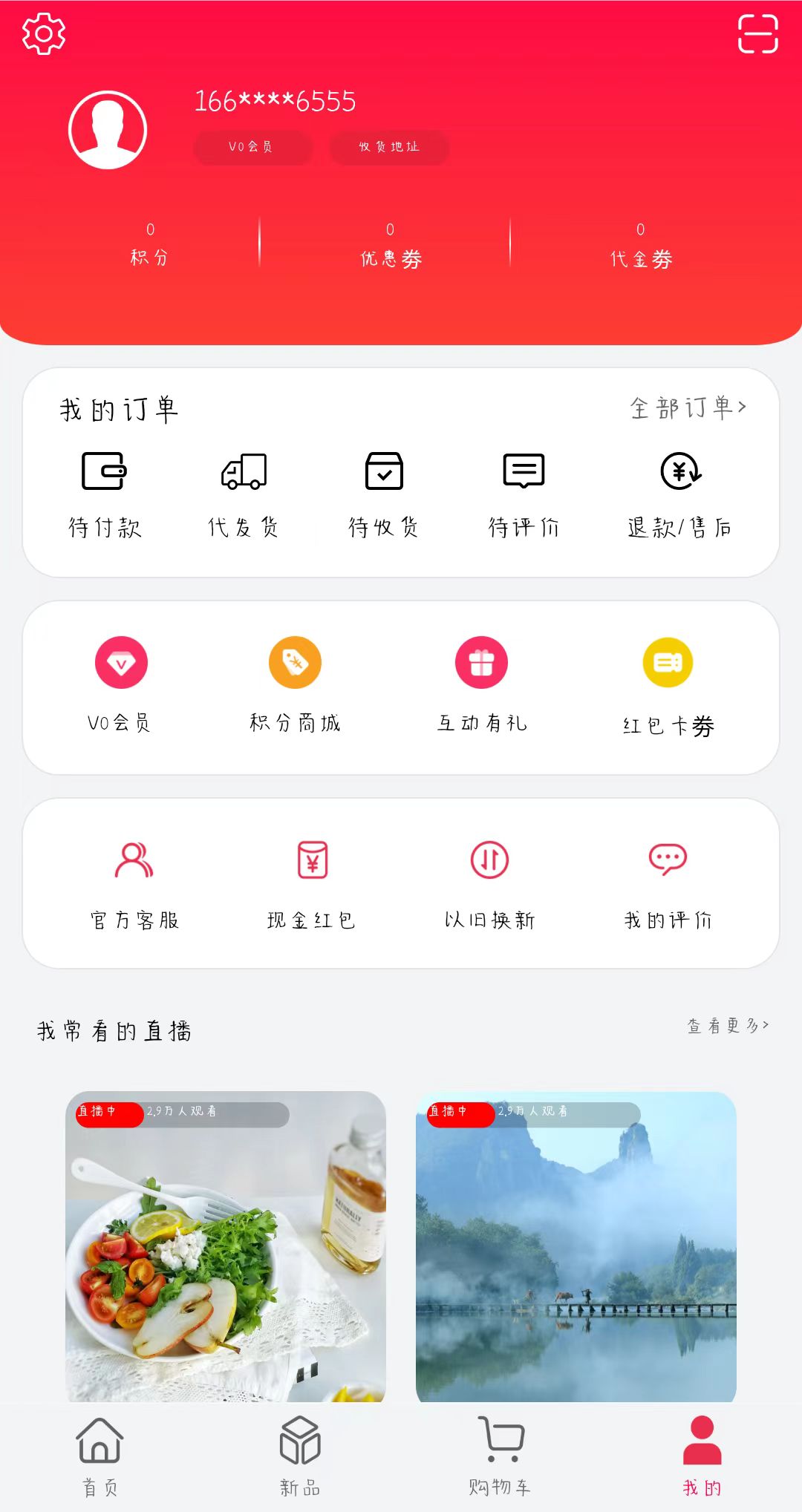Screen dimensions: 802x1512
Task: Open the scan code icon
Action: pos(757,34)
